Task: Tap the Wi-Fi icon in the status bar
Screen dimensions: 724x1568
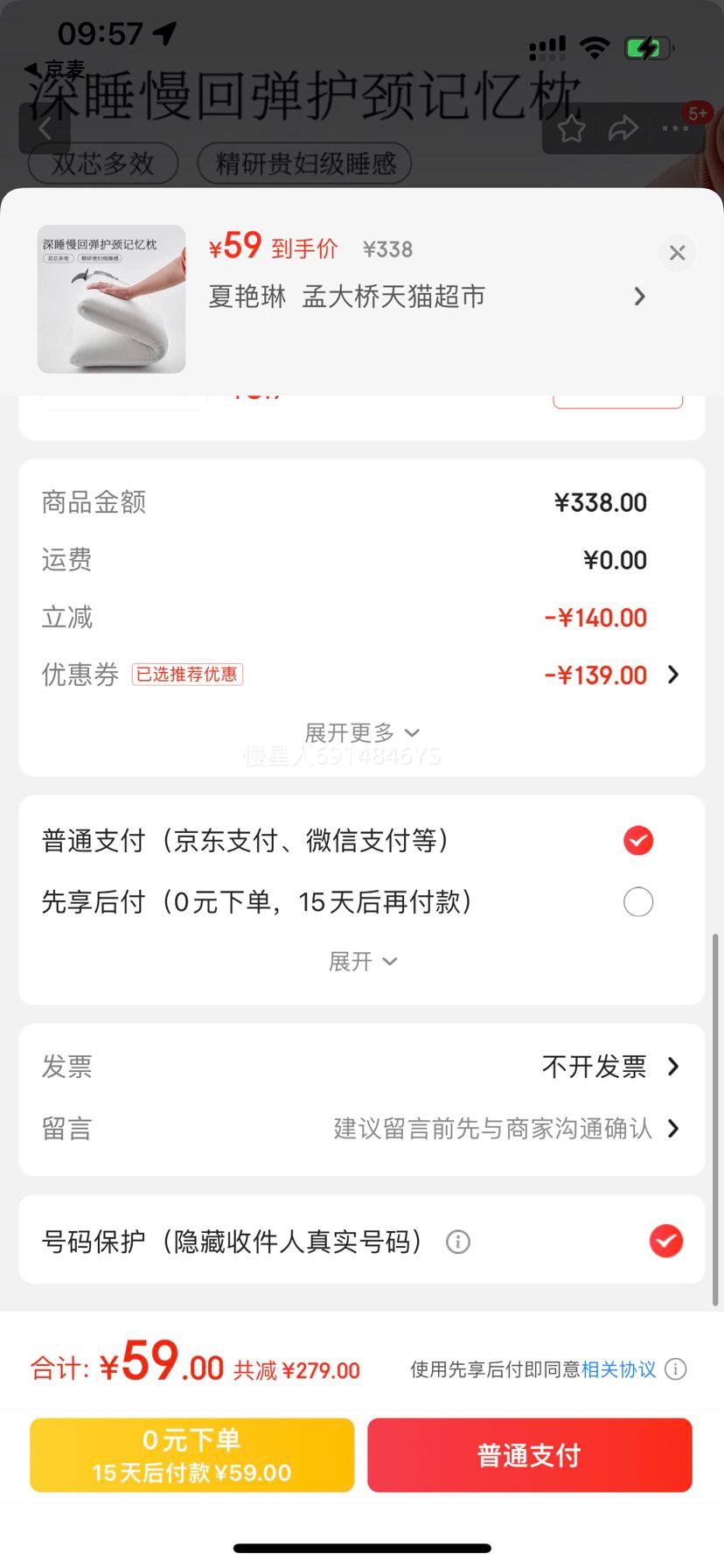Action: pos(594,48)
